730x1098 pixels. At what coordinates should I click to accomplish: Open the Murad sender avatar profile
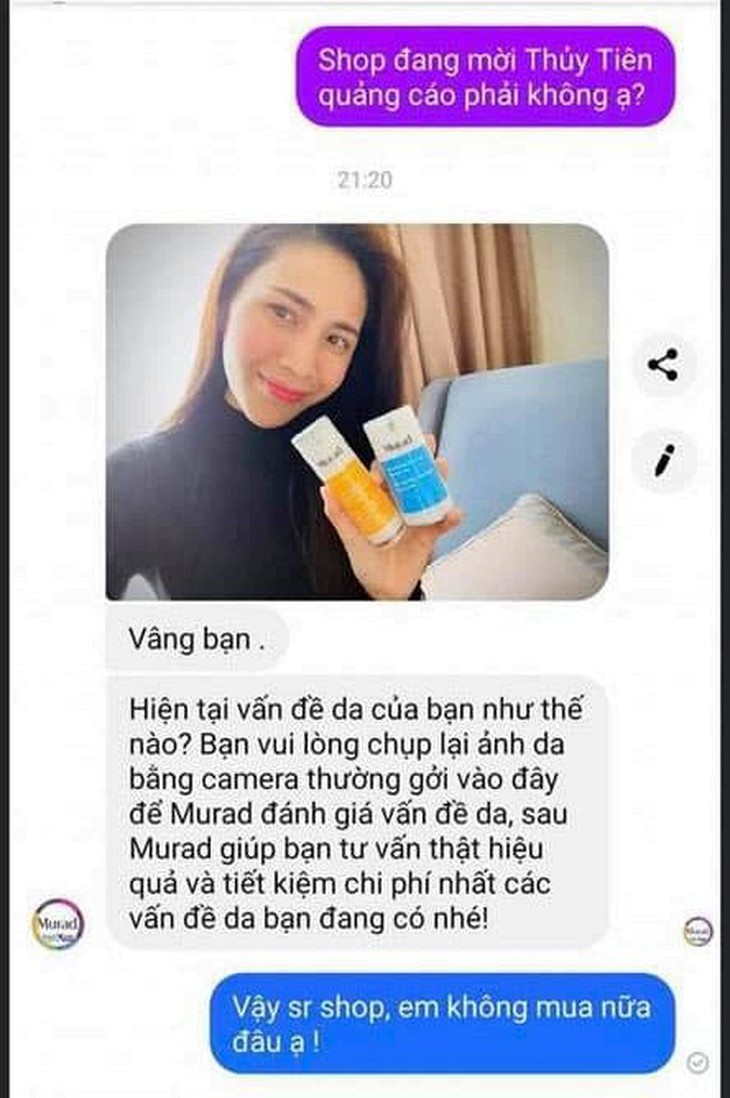click(58, 924)
